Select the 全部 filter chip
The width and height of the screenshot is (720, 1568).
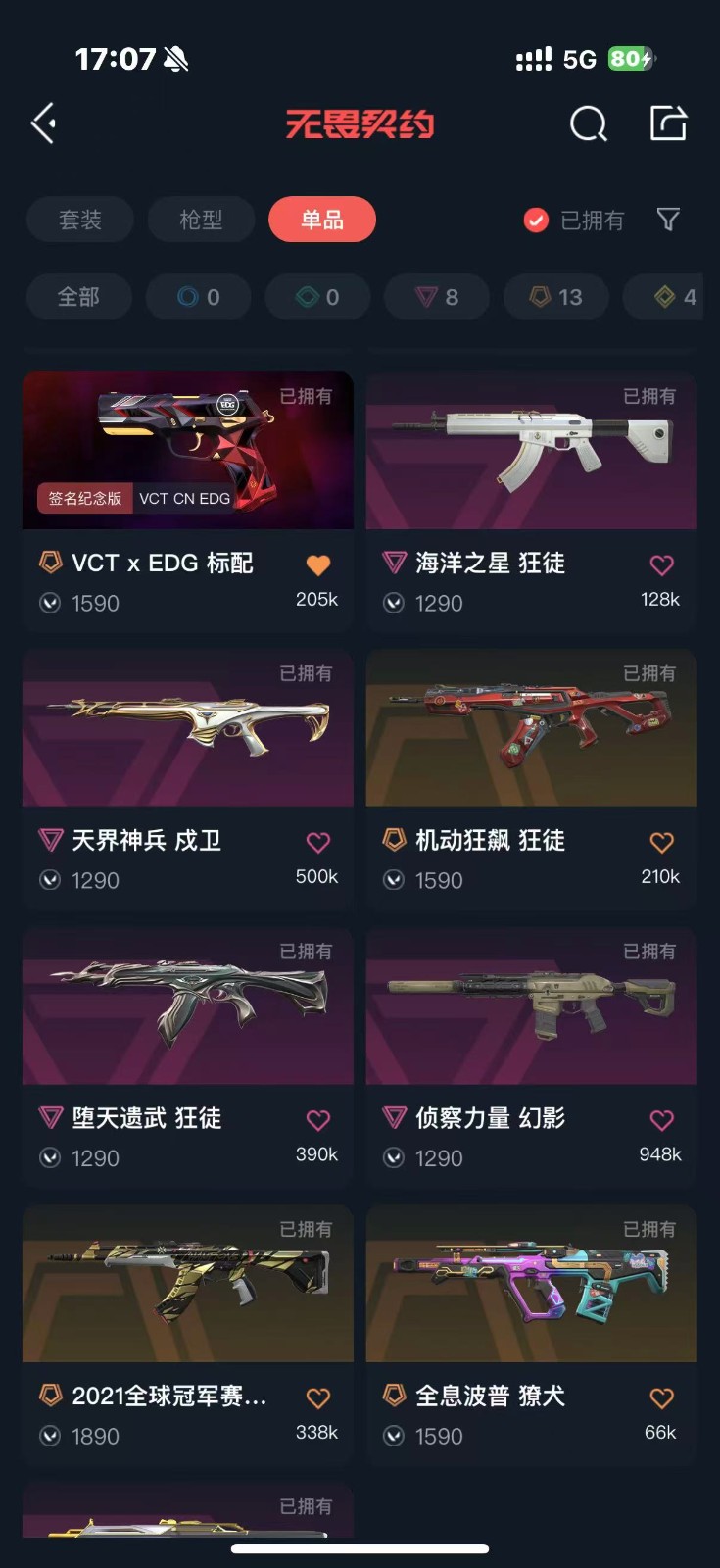[78, 297]
